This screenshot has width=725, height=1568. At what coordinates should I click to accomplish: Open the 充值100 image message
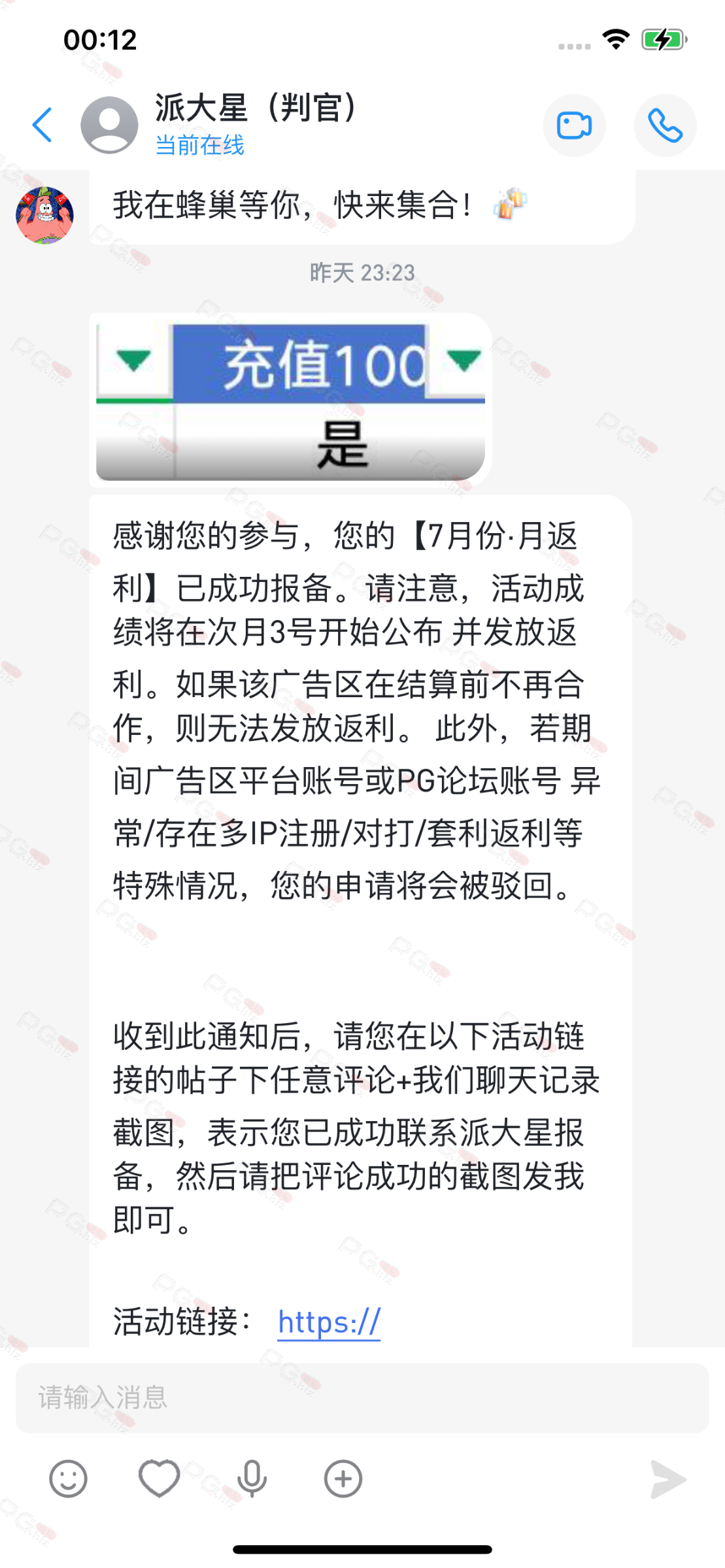290,400
